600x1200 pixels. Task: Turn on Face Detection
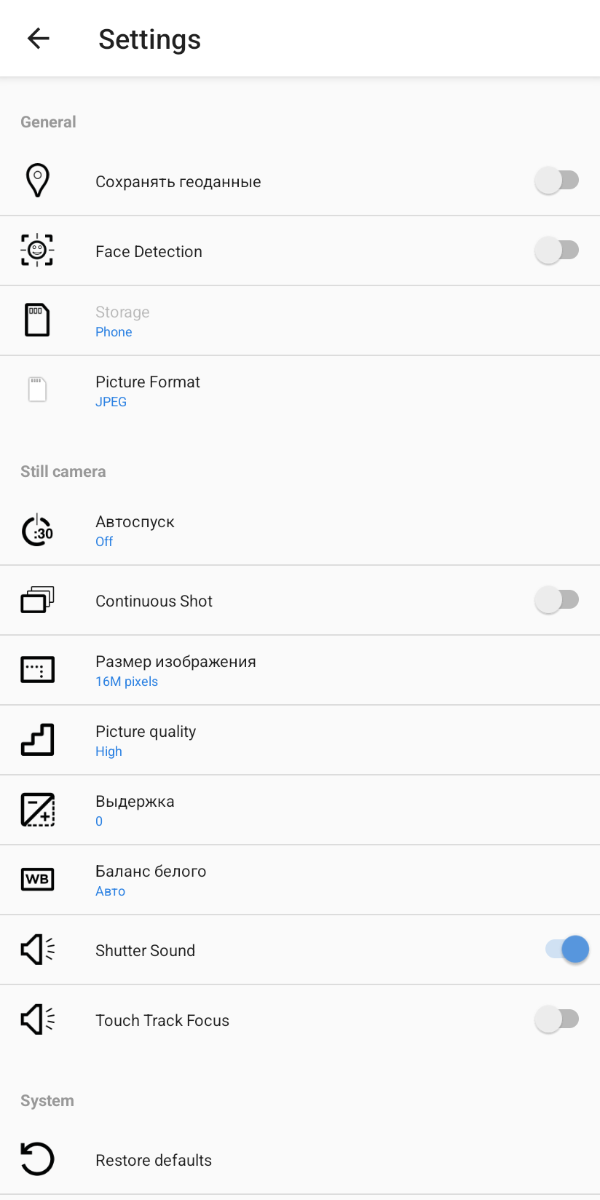(x=556, y=251)
